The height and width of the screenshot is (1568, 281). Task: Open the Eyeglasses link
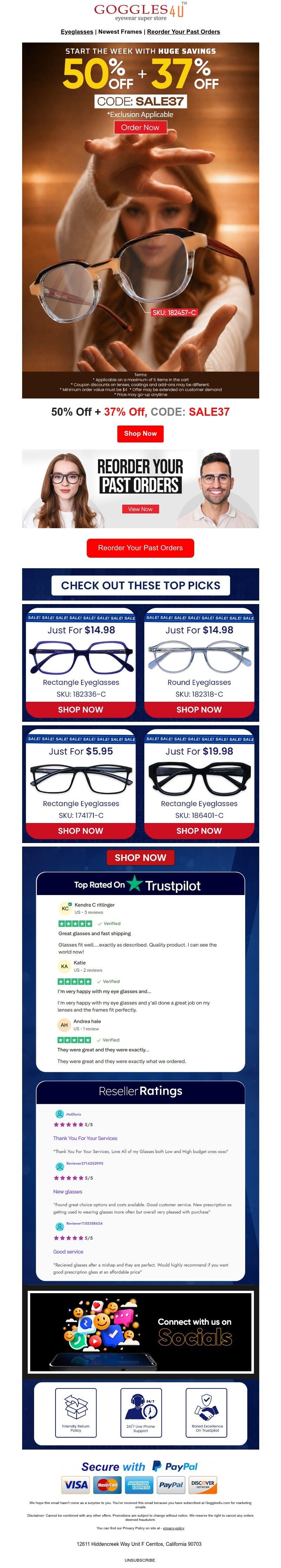pyautogui.click(x=77, y=32)
